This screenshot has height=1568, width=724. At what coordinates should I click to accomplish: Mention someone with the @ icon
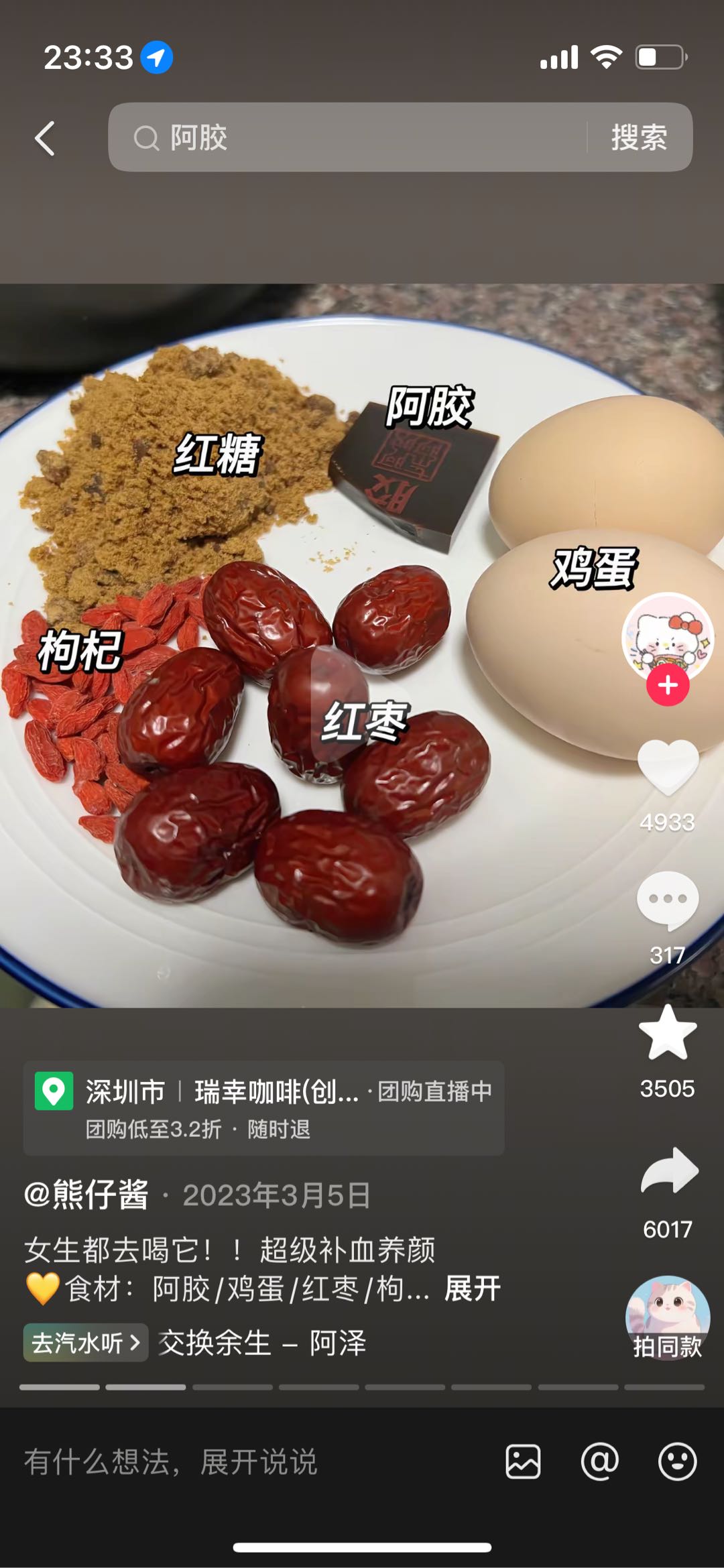(599, 1462)
